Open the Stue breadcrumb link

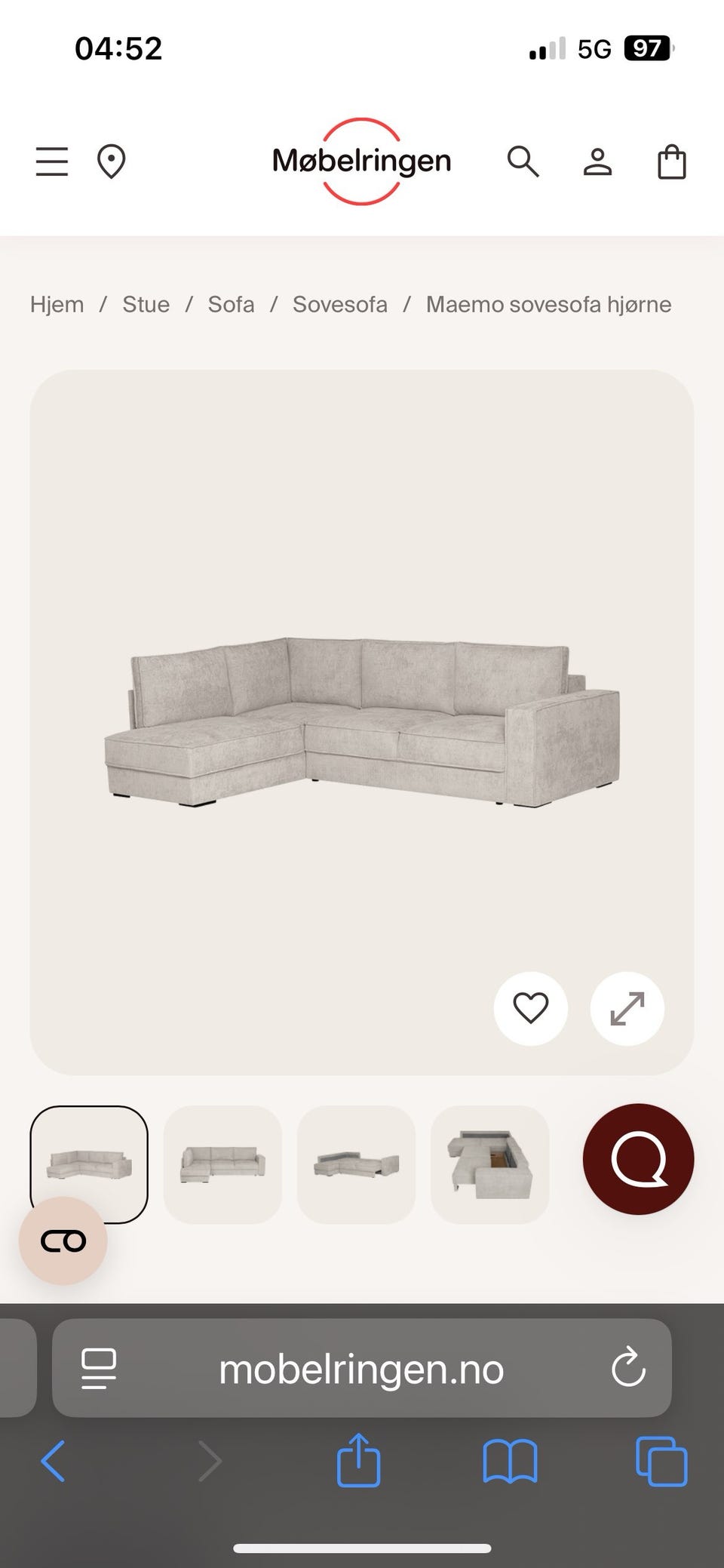[146, 304]
